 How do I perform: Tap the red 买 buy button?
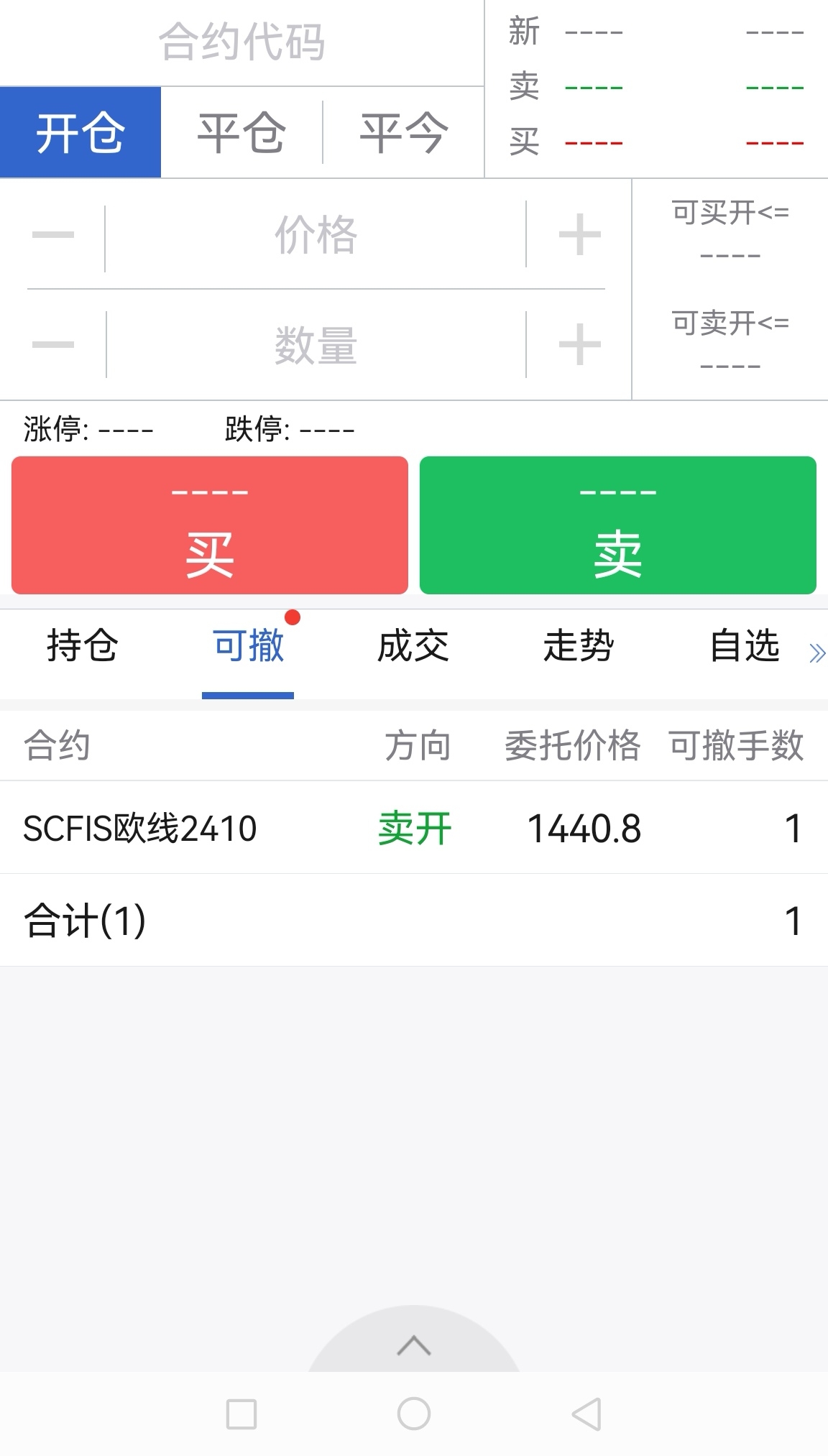pyautogui.click(x=210, y=525)
